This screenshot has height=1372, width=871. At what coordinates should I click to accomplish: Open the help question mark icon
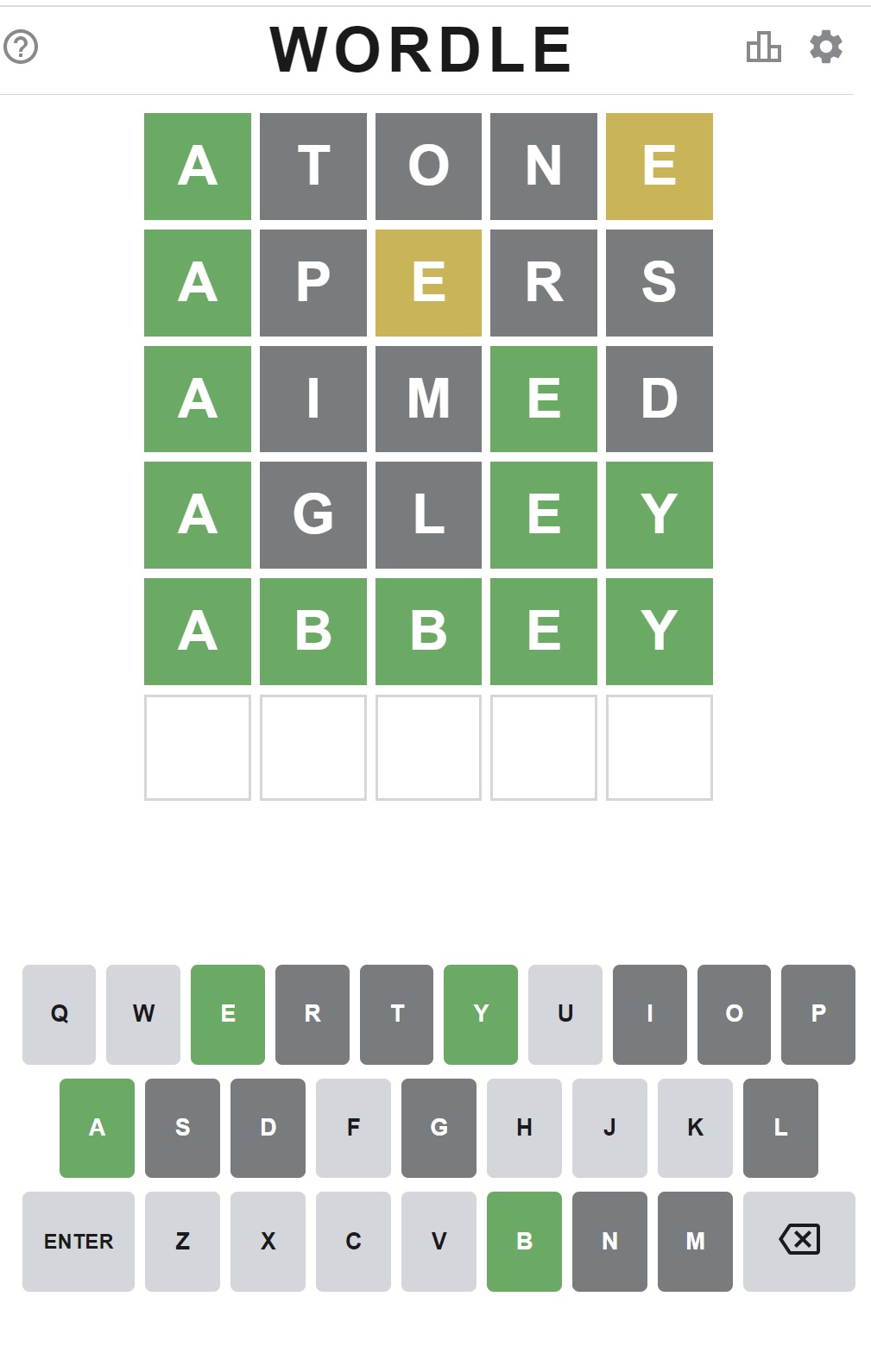[21, 47]
